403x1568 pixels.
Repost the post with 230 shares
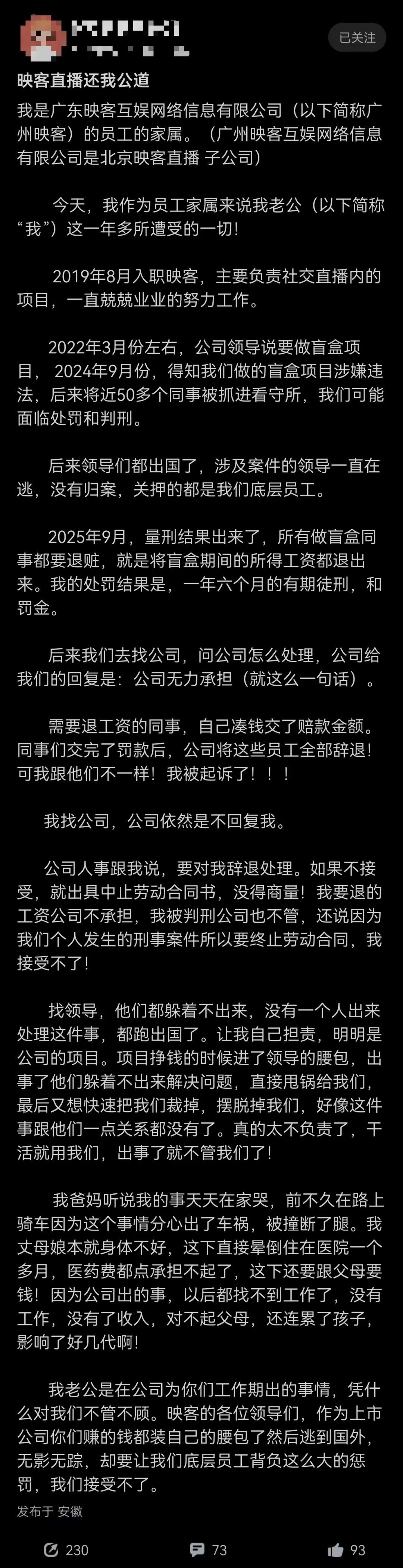66,1550
